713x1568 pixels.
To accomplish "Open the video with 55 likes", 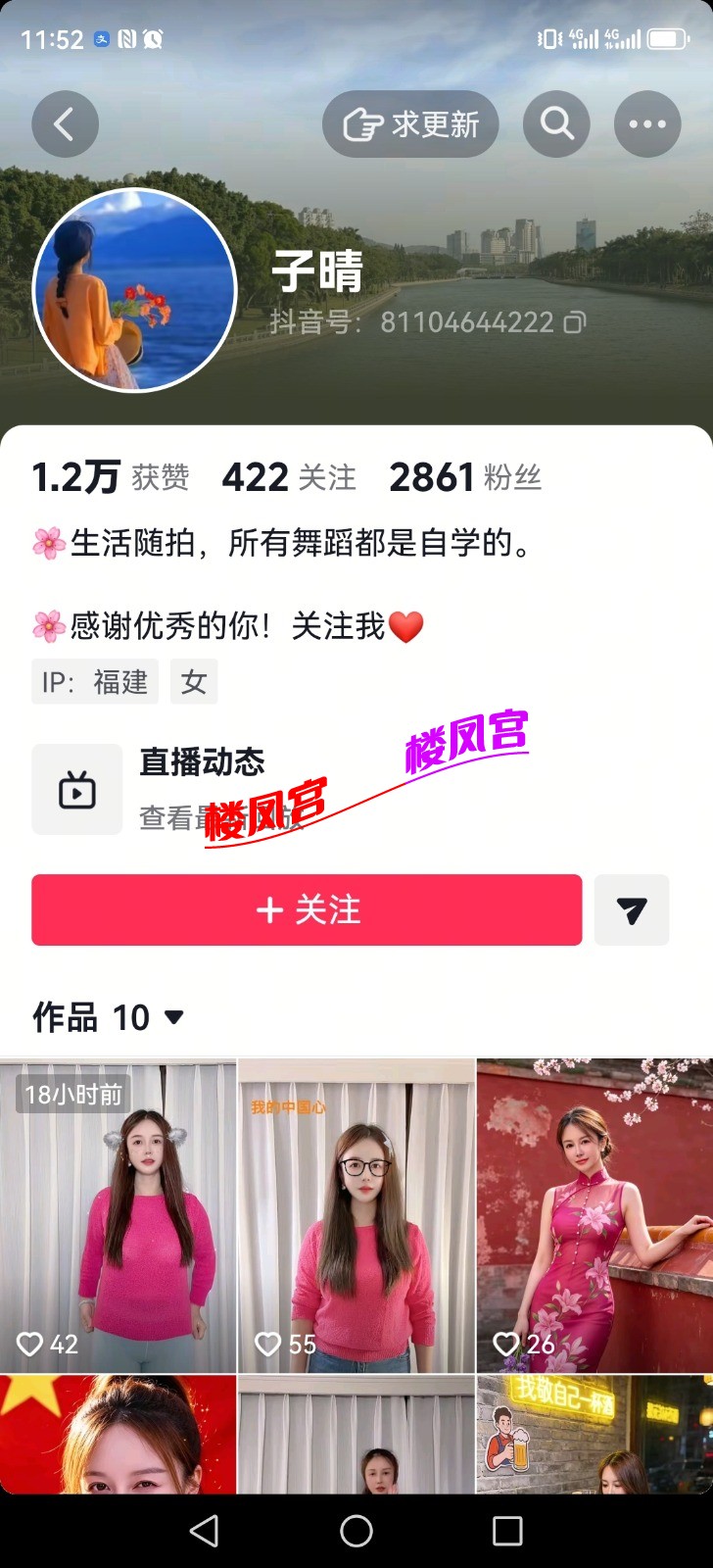I will 356,1215.
